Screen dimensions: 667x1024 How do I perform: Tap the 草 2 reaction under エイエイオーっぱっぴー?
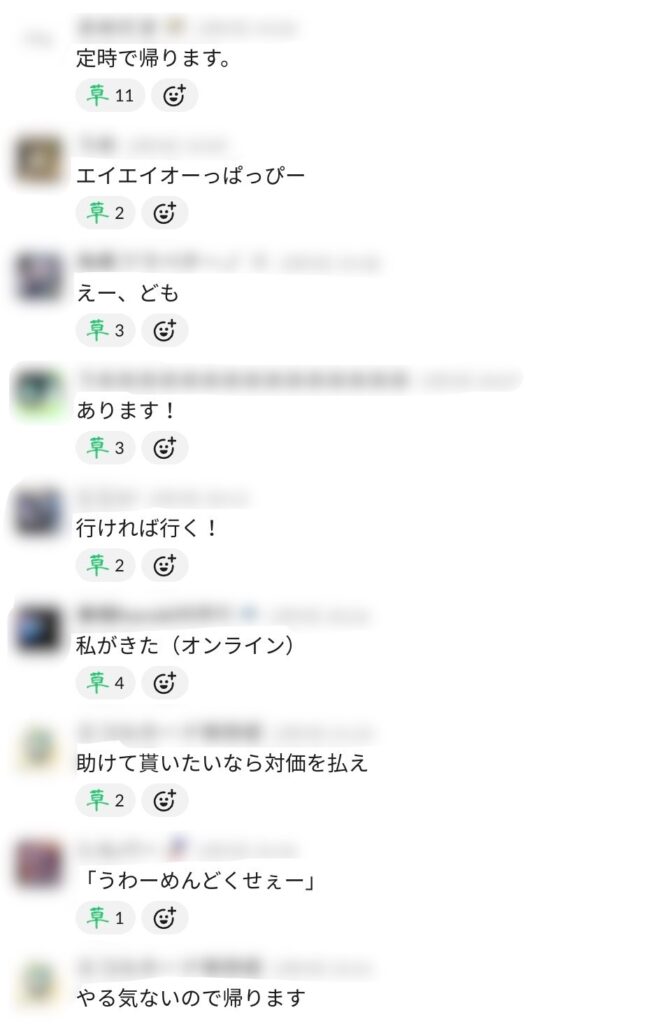pyautogui.click(x=105, y=213)
